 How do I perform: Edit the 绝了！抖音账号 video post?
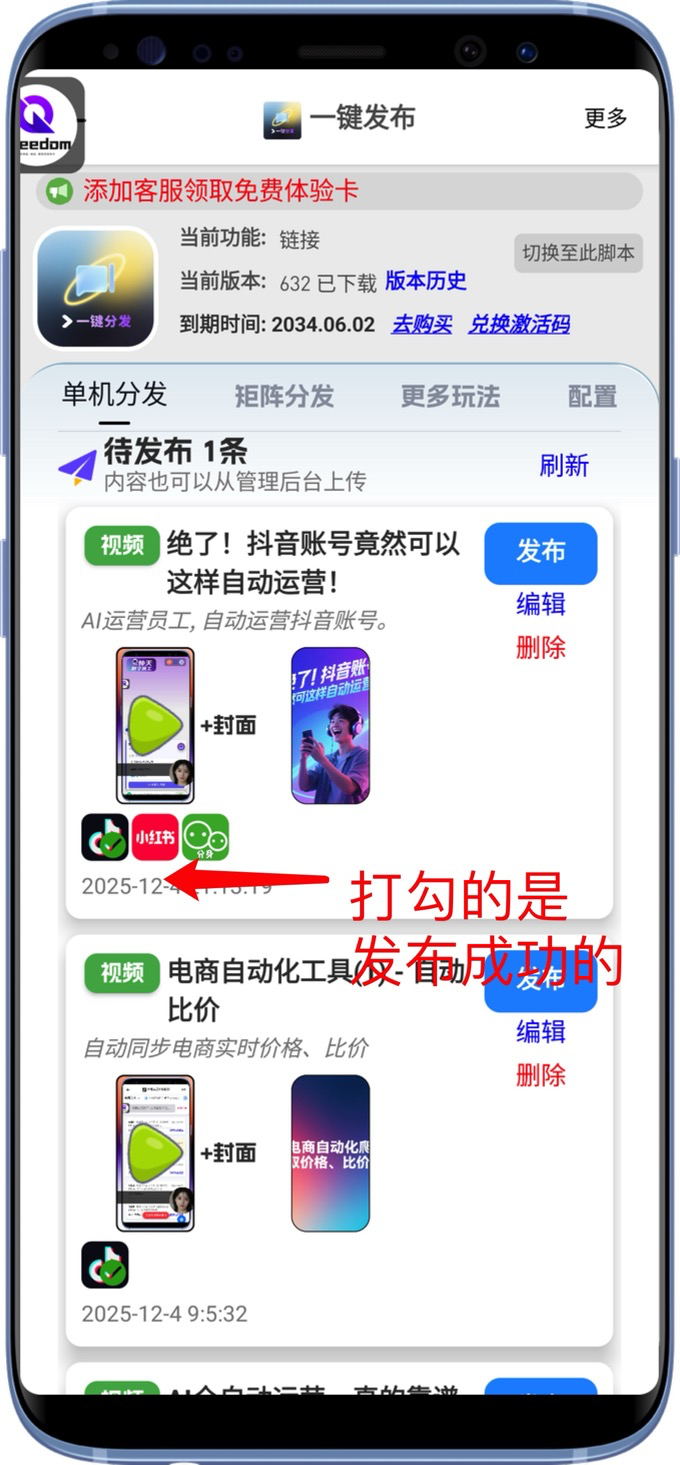(x=540, y=604)
